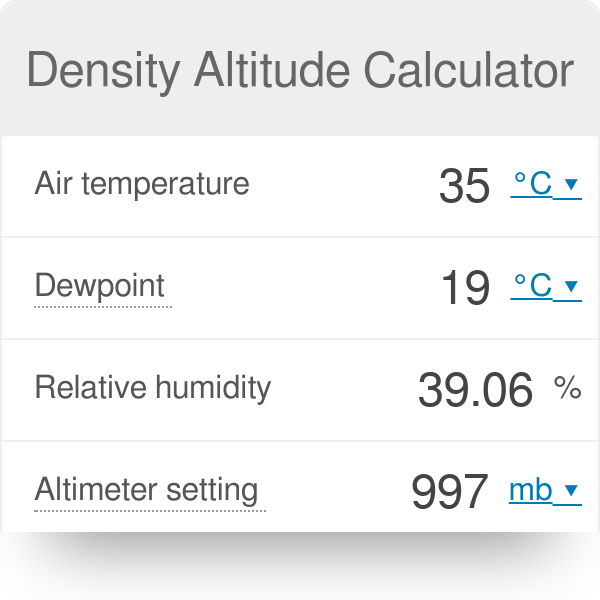Image resolution: width=600 pixels, height=600 pixels.
Task: Expand the Altimeter setting mb unit dropdown
Action: point(544,491)
